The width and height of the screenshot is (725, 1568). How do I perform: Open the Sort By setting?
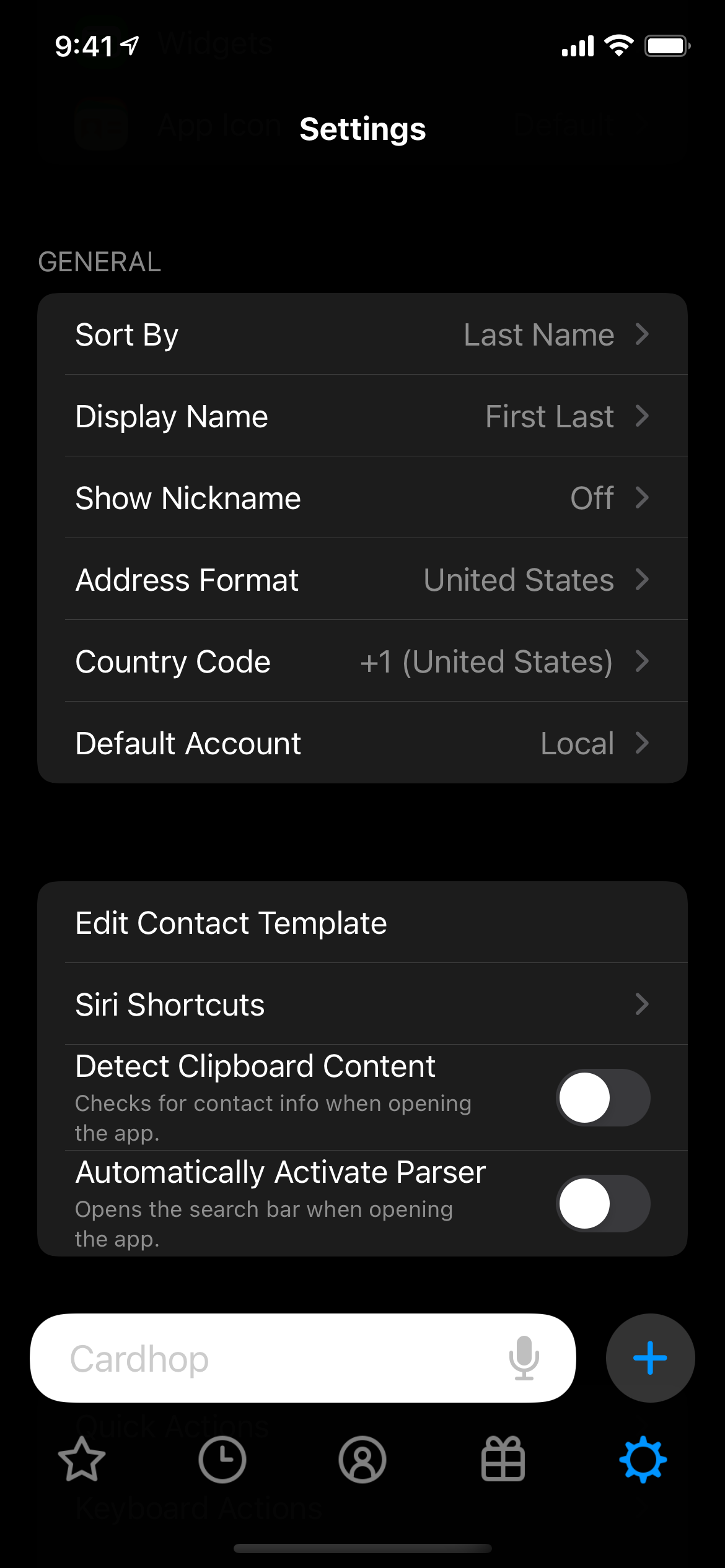(x=362, y=334)
